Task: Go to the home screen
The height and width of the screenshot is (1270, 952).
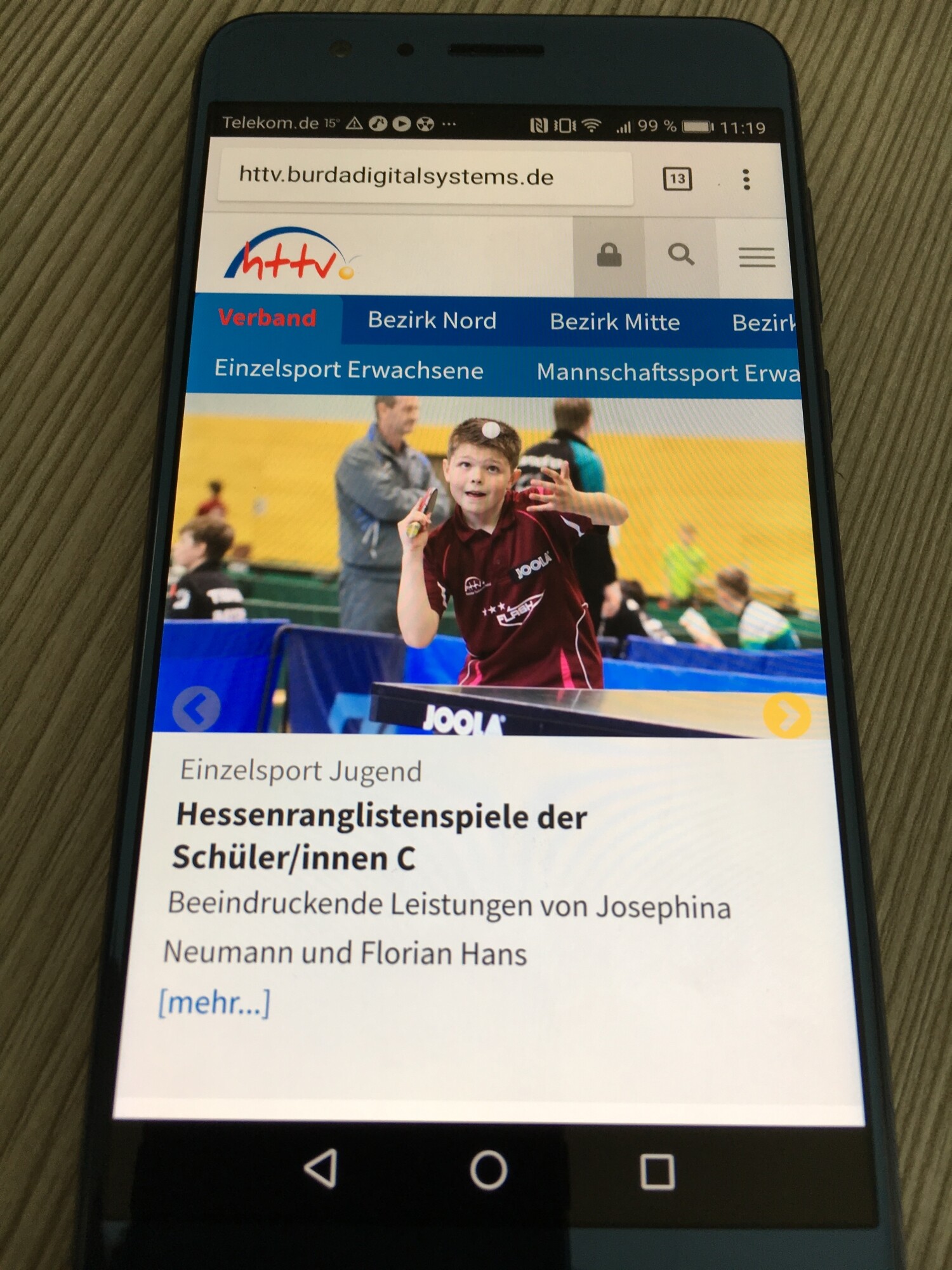Action: click(488, 1170)
